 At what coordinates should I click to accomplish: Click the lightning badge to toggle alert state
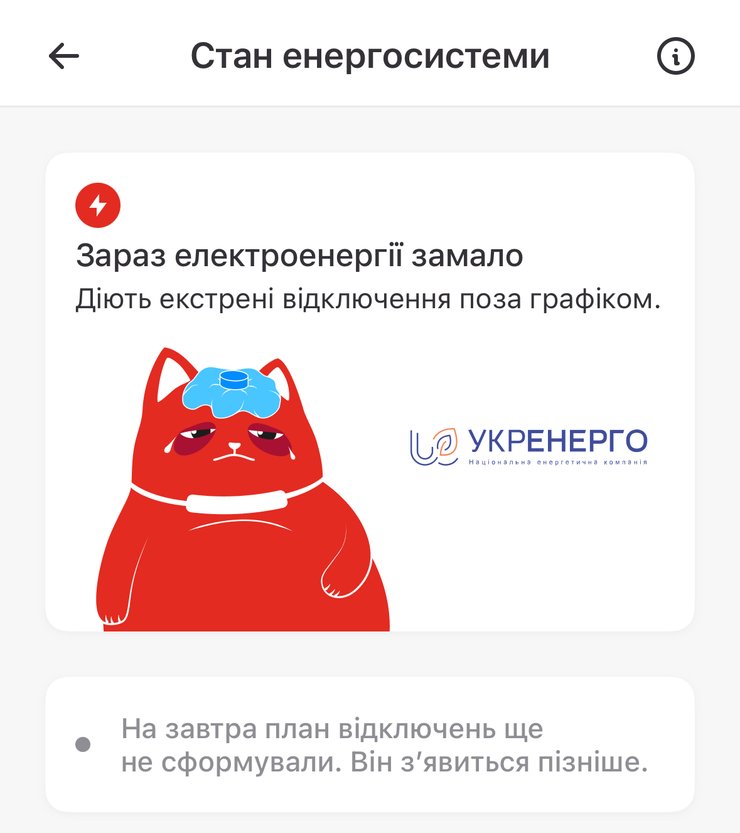[97, 207]
